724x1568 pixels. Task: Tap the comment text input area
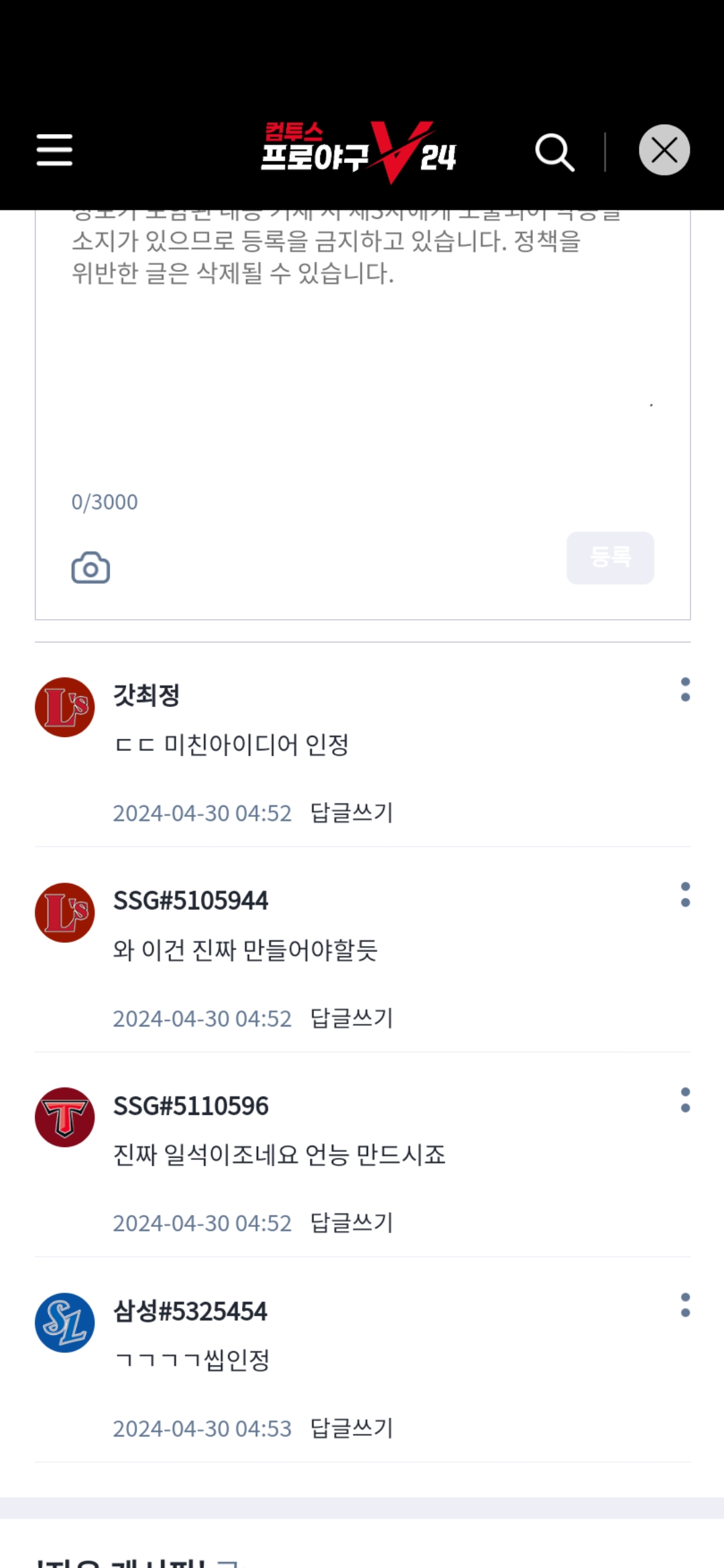(362, 348)
